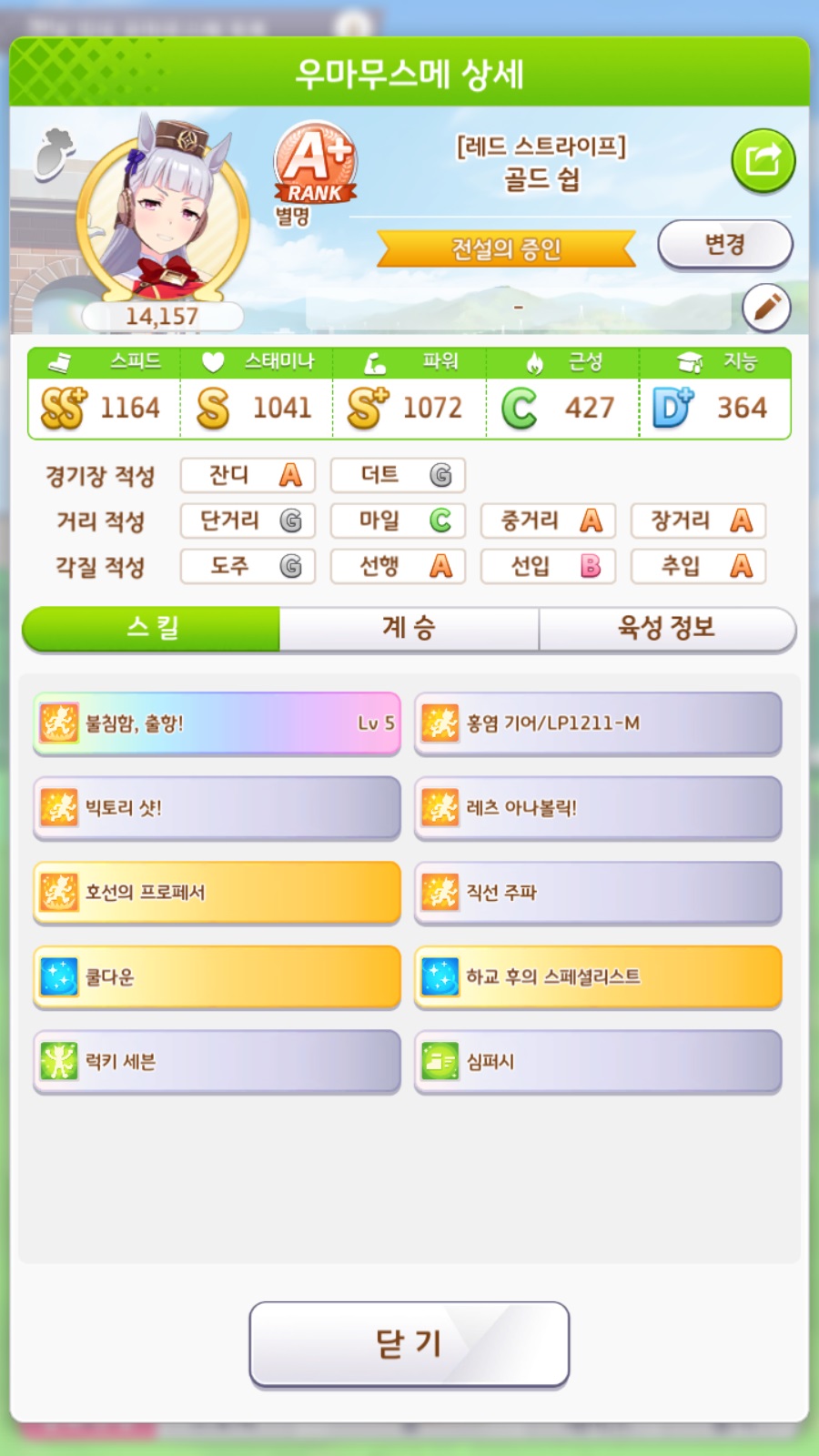Screen dimensions: 819x1456
Task: Open the 홍염 기어/LP1211-M skill
Action: pyautogui.click(x=598, y=723)
